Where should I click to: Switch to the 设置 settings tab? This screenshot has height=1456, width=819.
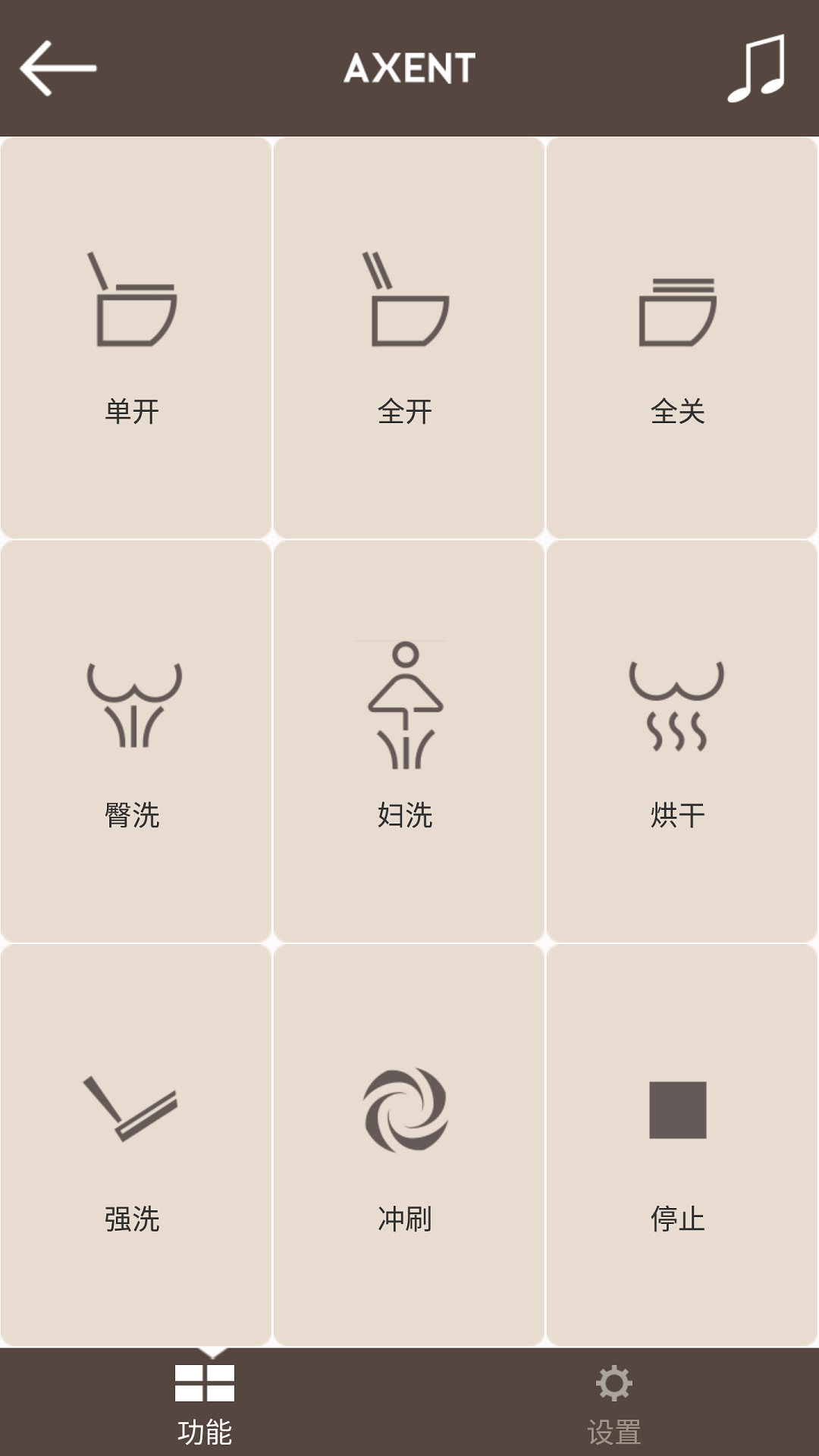pos(614,1403)
